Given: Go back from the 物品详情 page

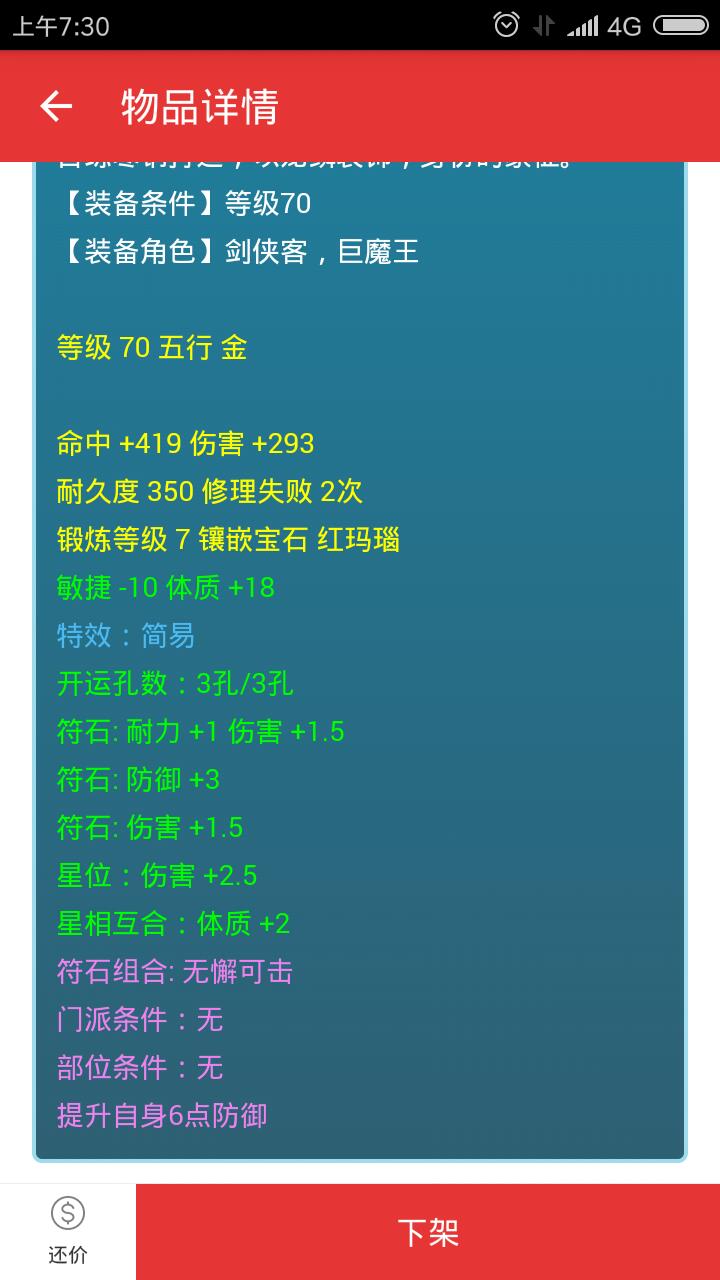Looking at the screenshot, I should (x=56, y=106).
